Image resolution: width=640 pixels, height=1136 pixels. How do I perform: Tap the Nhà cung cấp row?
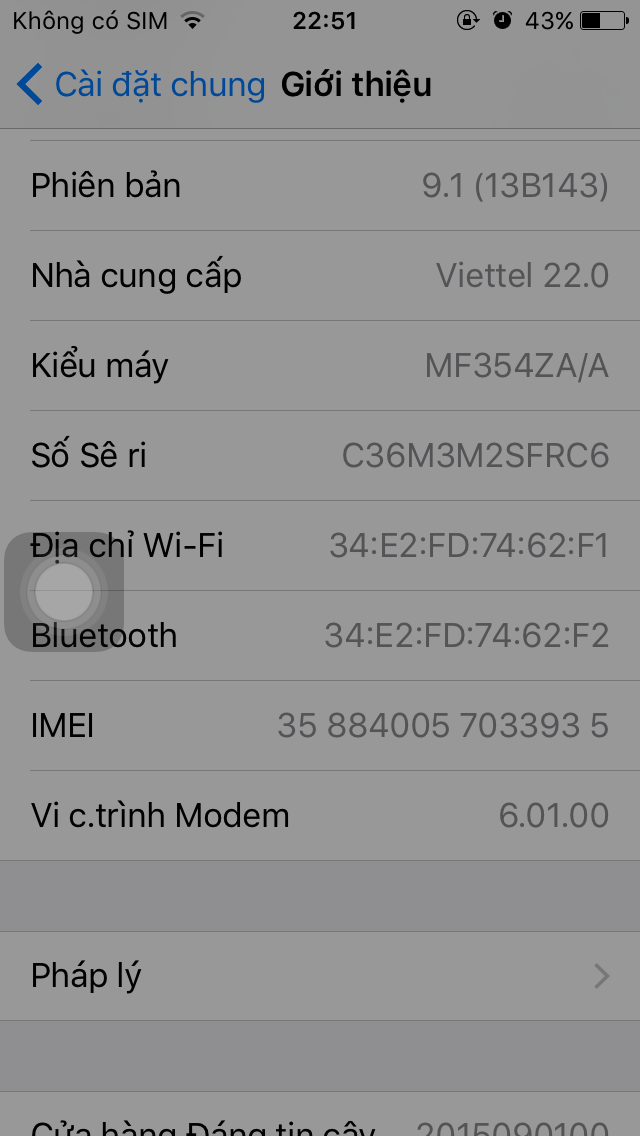(x=320, y=276)
